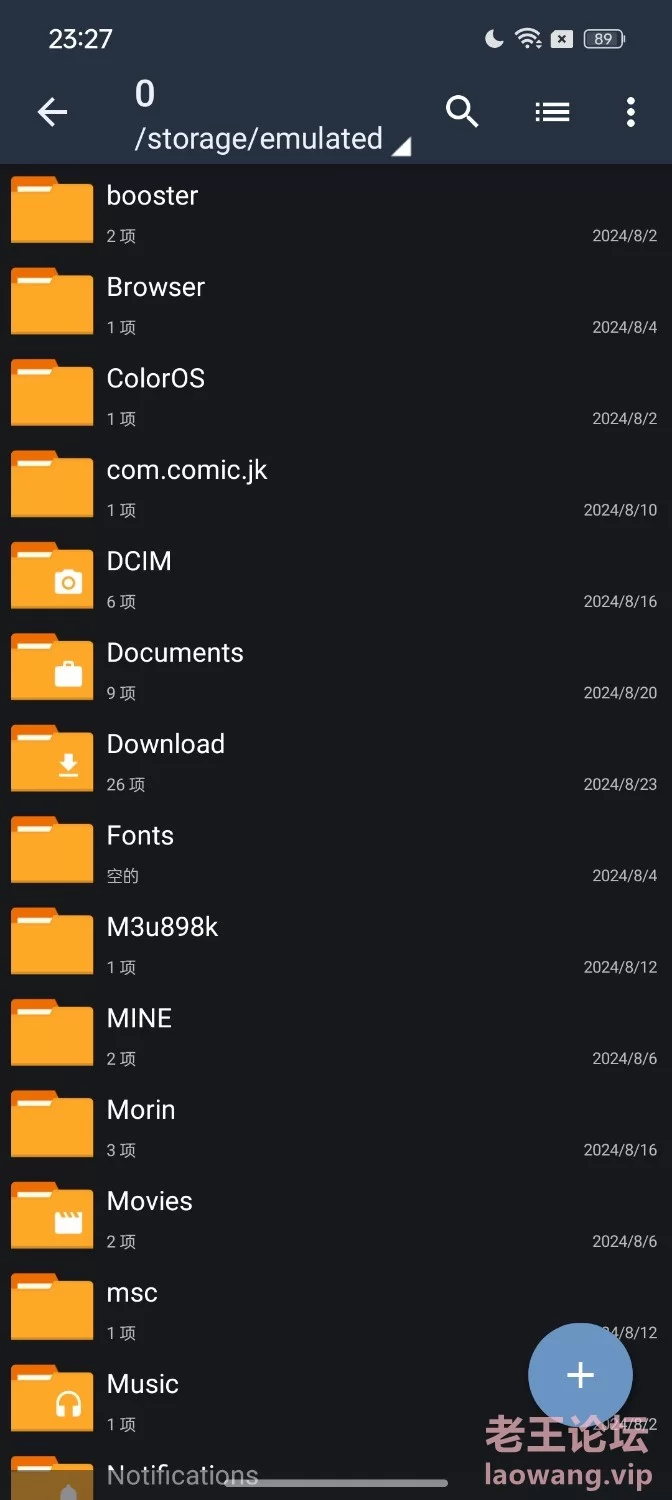Go back using the arrow icon

point(52,112)
